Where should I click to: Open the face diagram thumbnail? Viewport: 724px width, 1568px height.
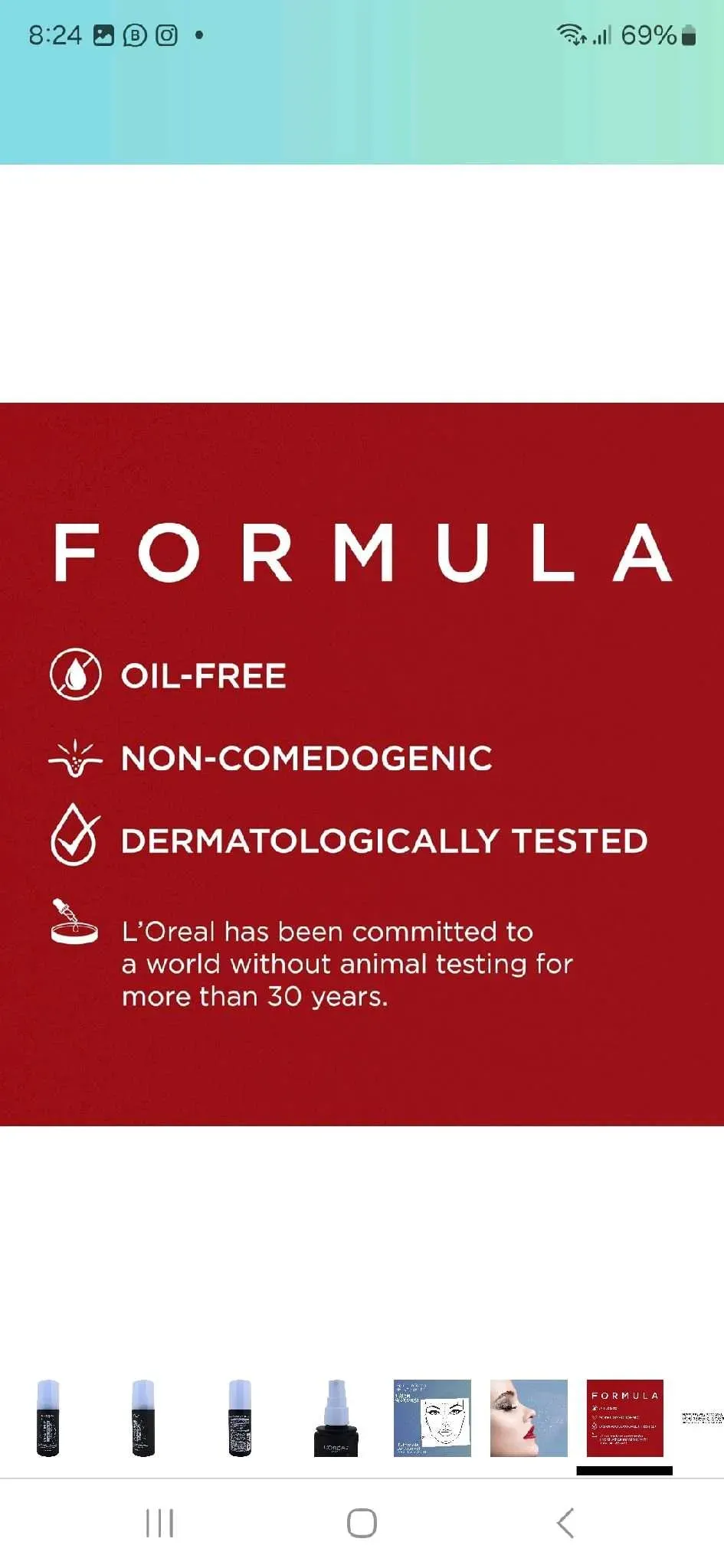tap(432, 1418)
